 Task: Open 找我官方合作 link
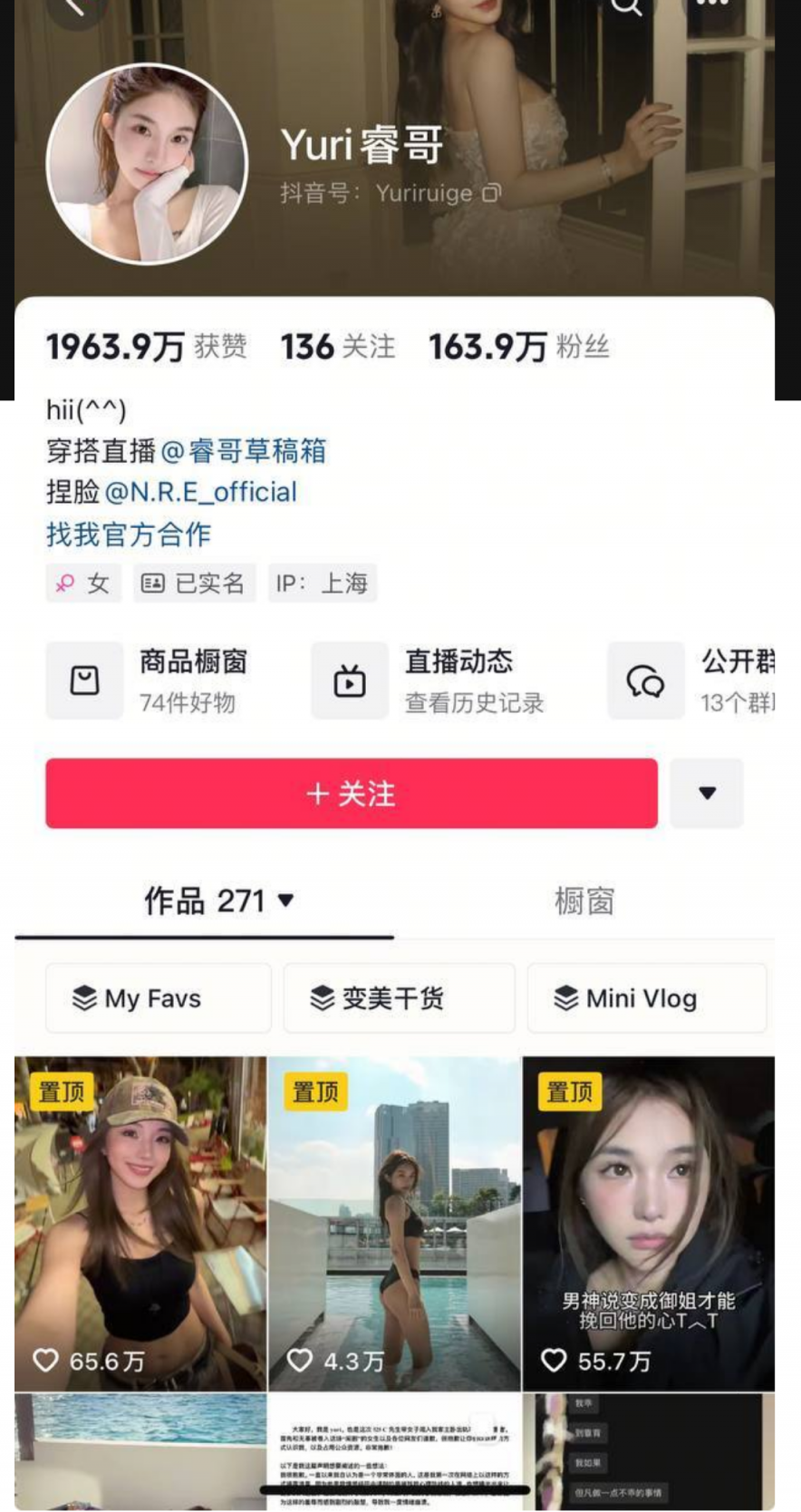tap(129, 534)
